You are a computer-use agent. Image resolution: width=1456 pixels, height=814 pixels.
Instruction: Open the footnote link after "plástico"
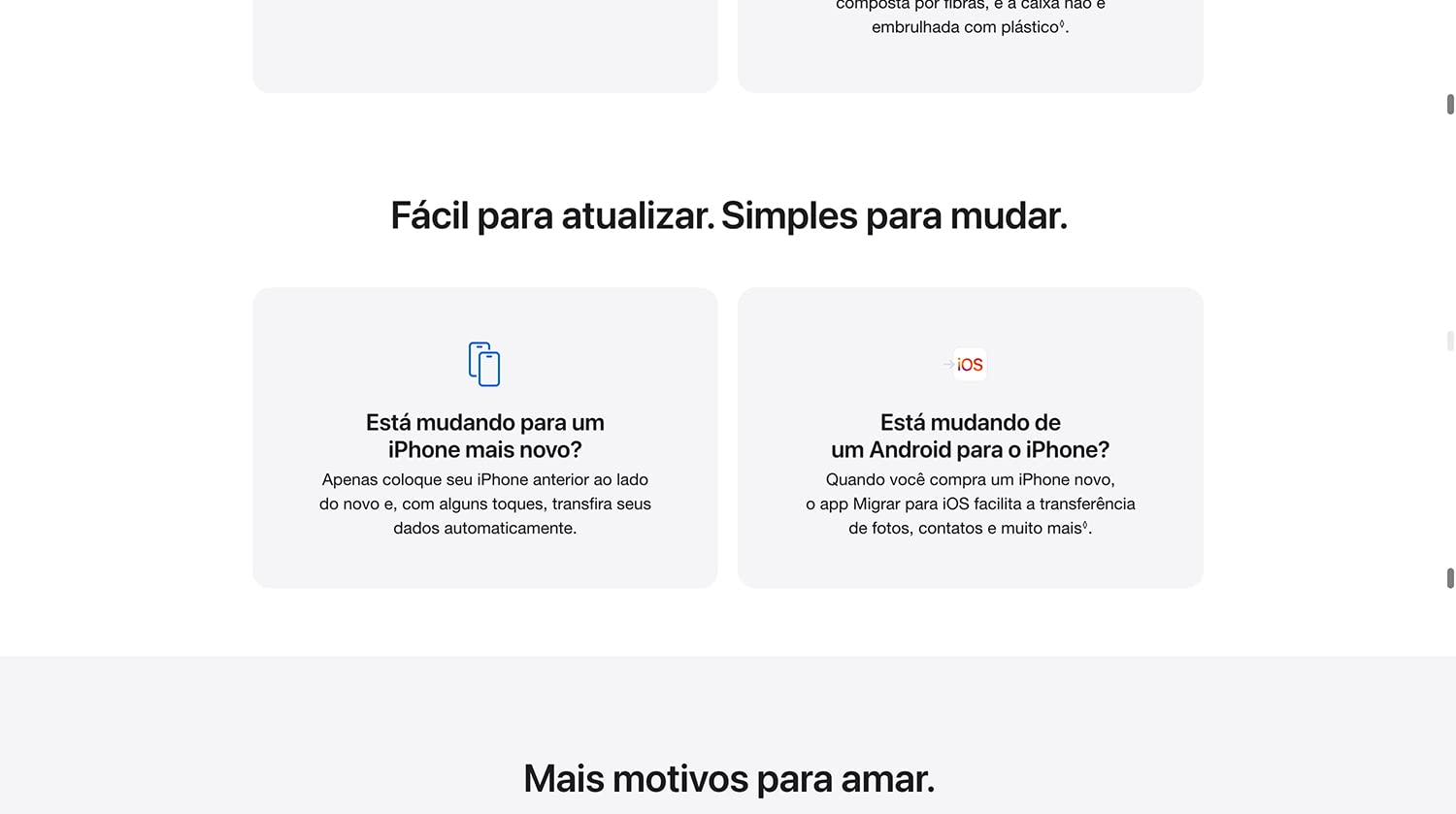click(1062, 24)
